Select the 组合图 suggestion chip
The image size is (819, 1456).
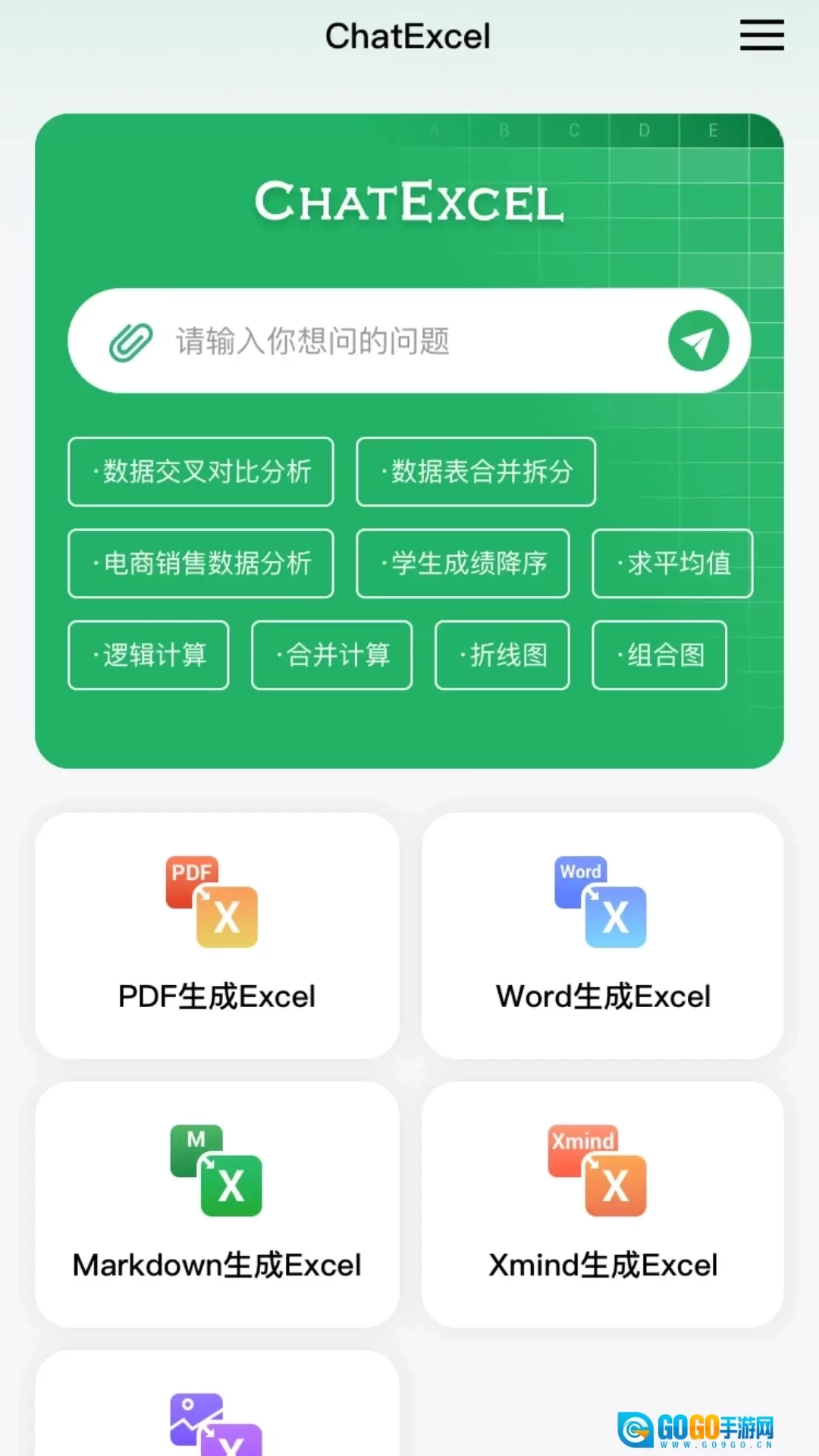coord(659,656)
